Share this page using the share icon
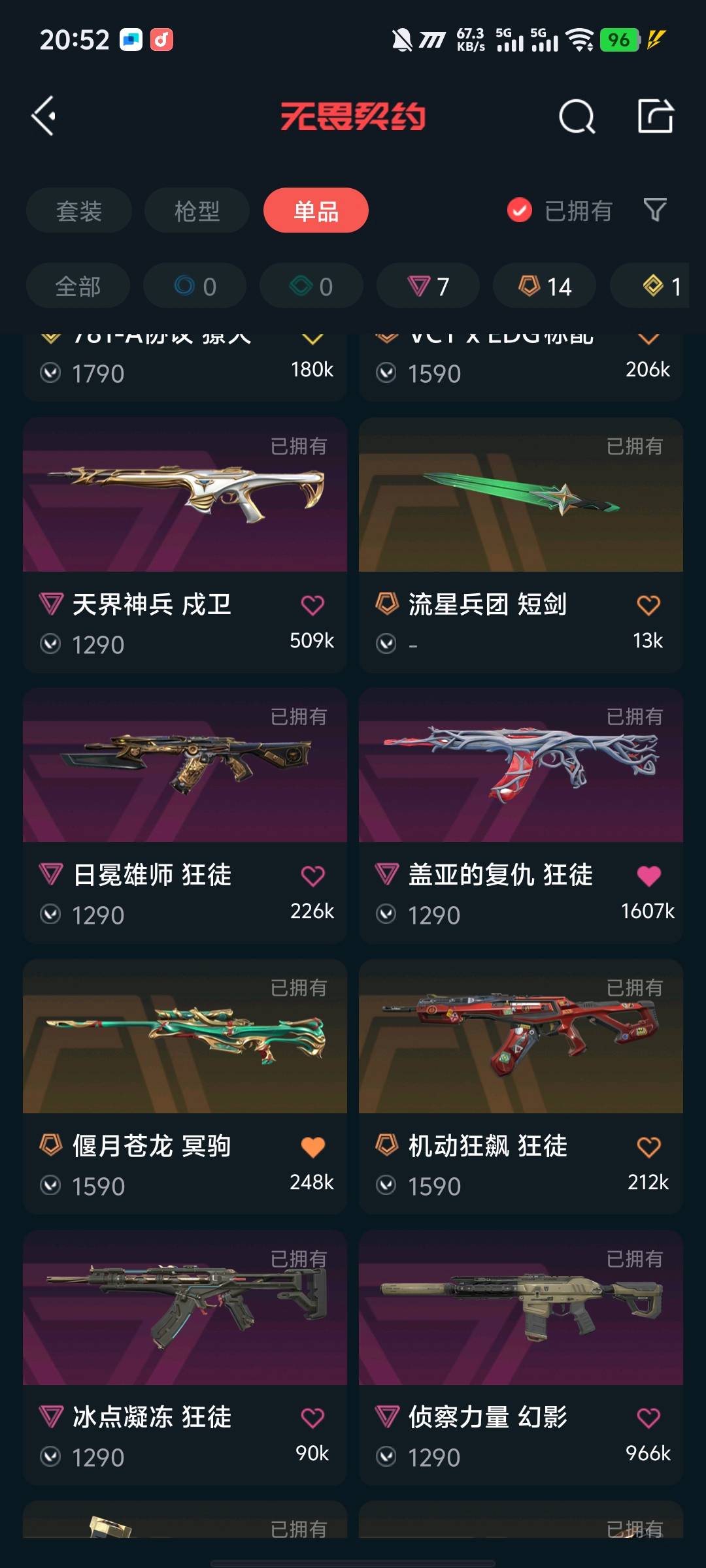Image resolution: width=706 pixels, height=1568 pixels. [x=656, y=116]
